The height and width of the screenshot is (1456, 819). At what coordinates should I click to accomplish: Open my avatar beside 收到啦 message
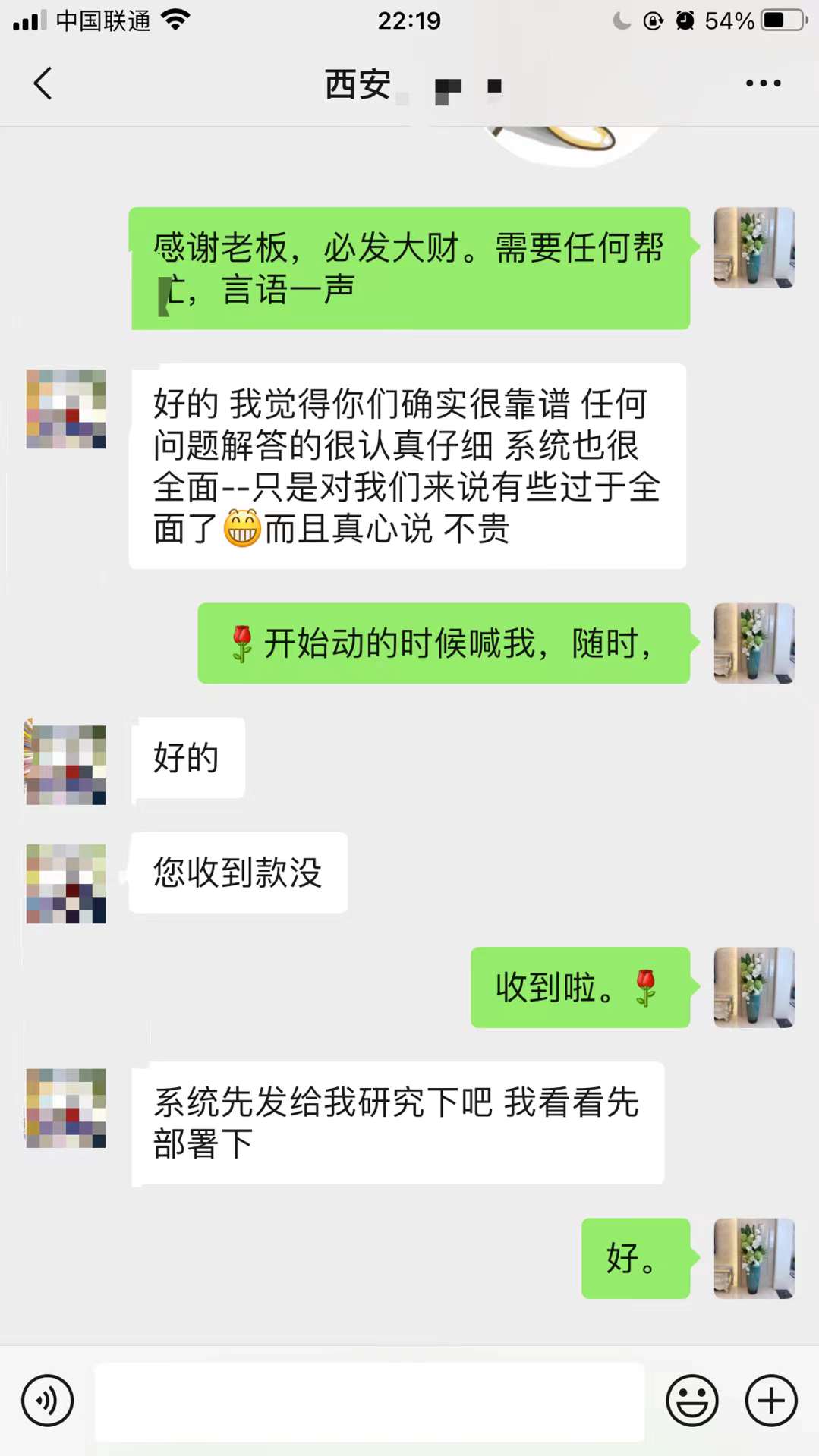(754, 987)
